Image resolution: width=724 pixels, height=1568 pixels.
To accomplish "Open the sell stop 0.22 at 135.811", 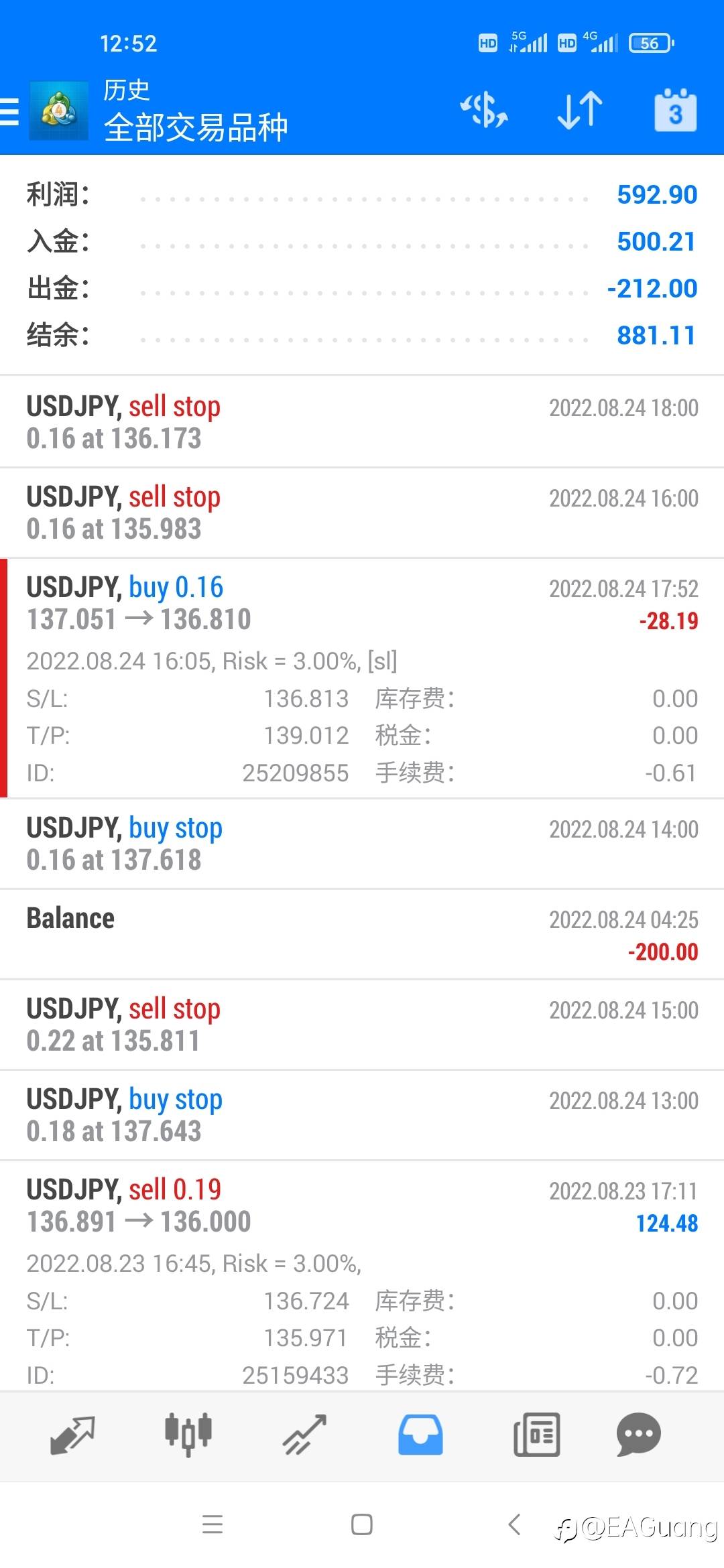I will (x=362, y=1025).
